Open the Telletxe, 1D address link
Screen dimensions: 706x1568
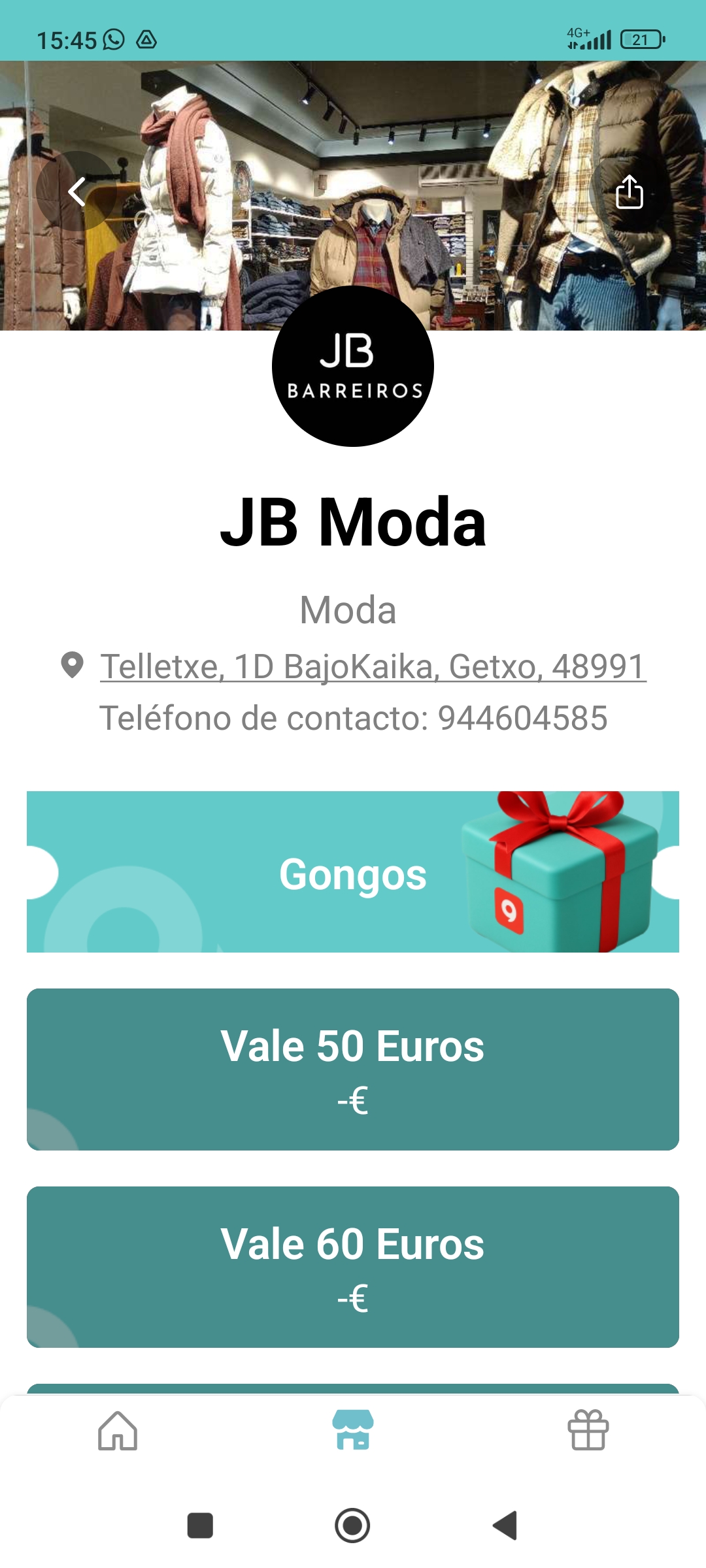tap(373, 667)
